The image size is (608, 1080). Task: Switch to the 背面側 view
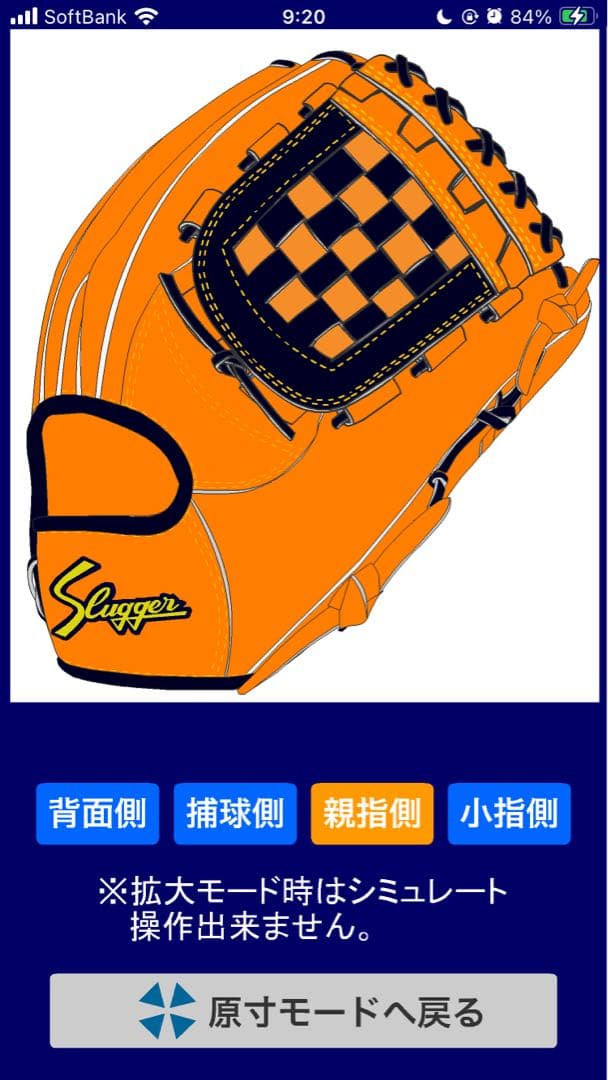97,813
